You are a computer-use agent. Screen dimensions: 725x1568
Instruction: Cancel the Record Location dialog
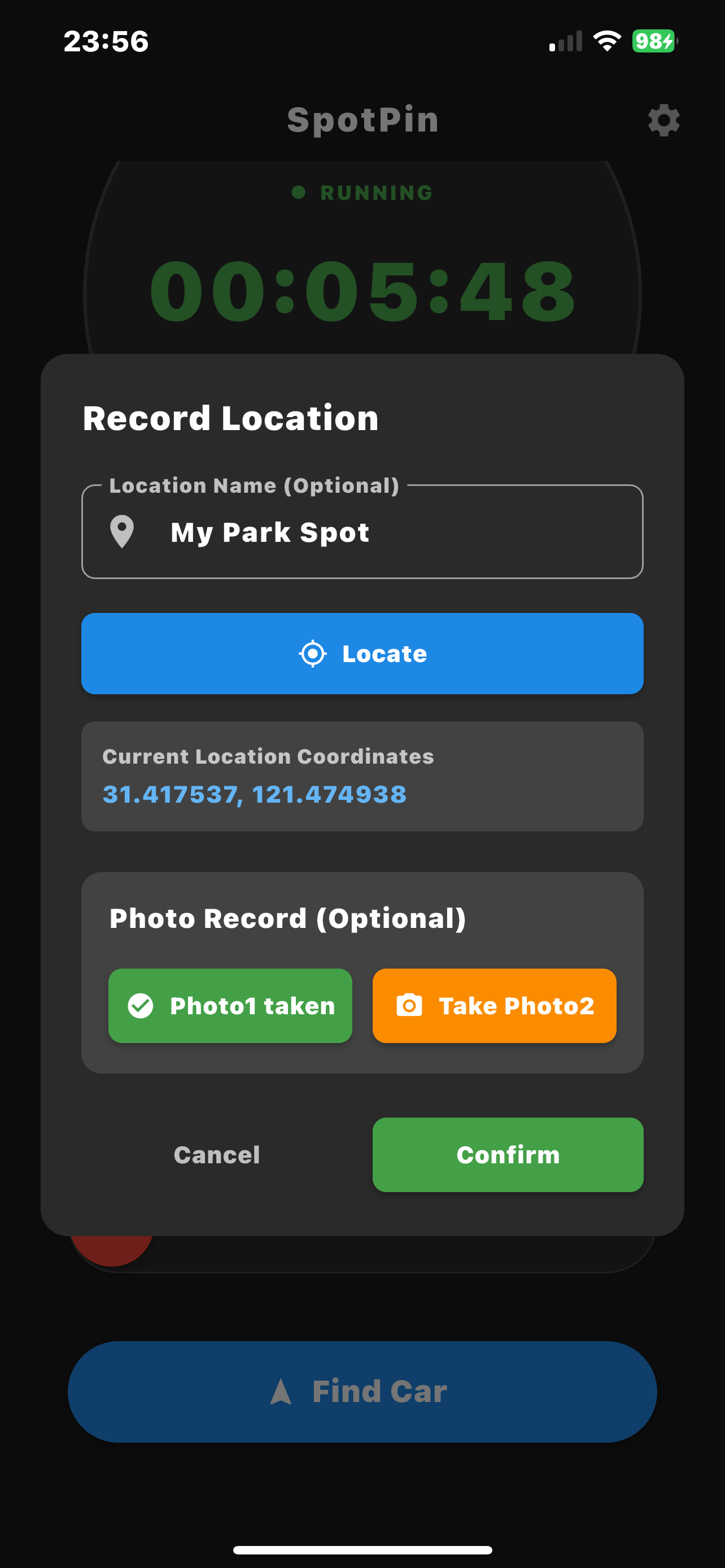(217, 1155)
